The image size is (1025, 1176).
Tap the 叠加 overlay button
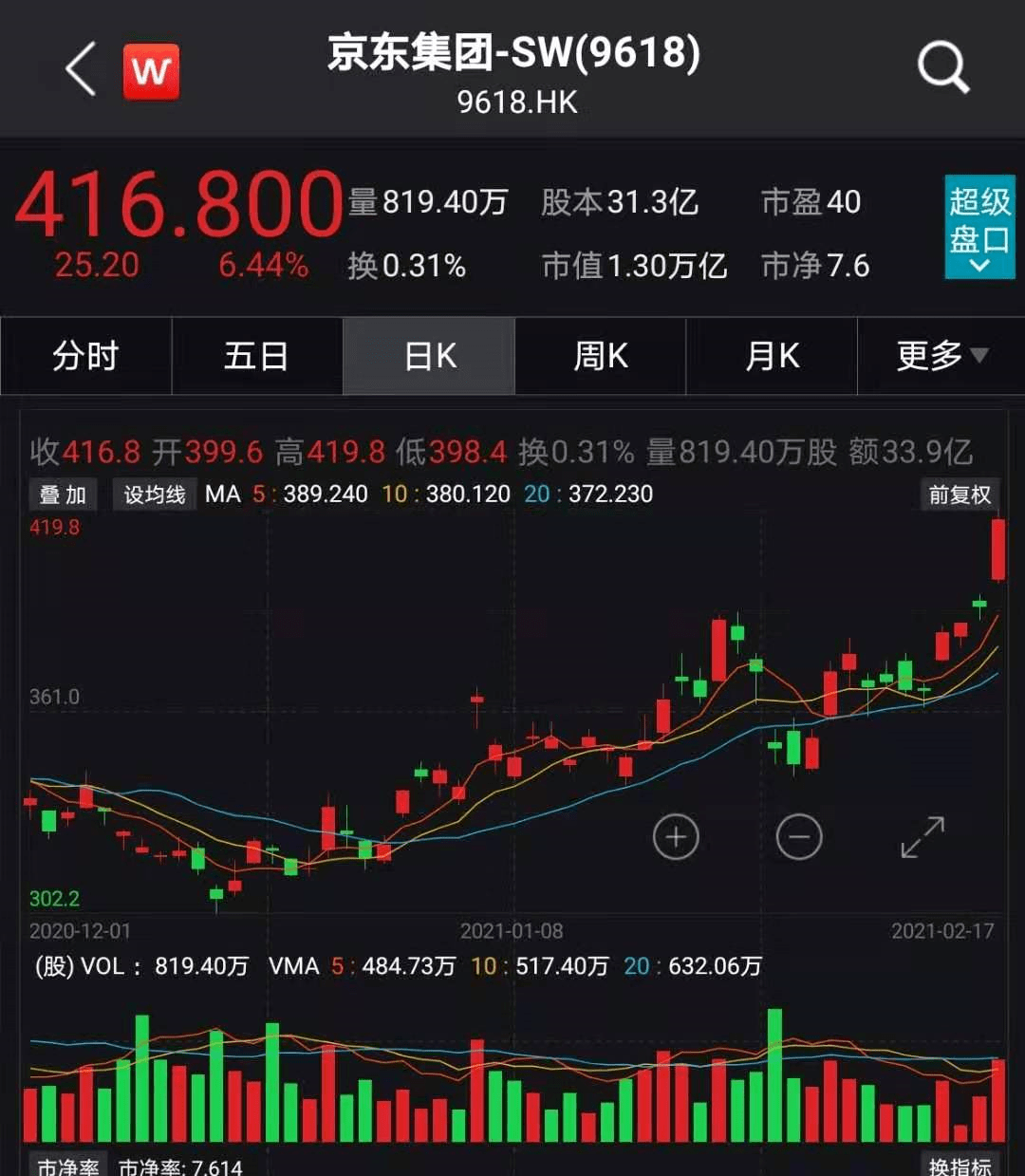(x=63, y=495)
